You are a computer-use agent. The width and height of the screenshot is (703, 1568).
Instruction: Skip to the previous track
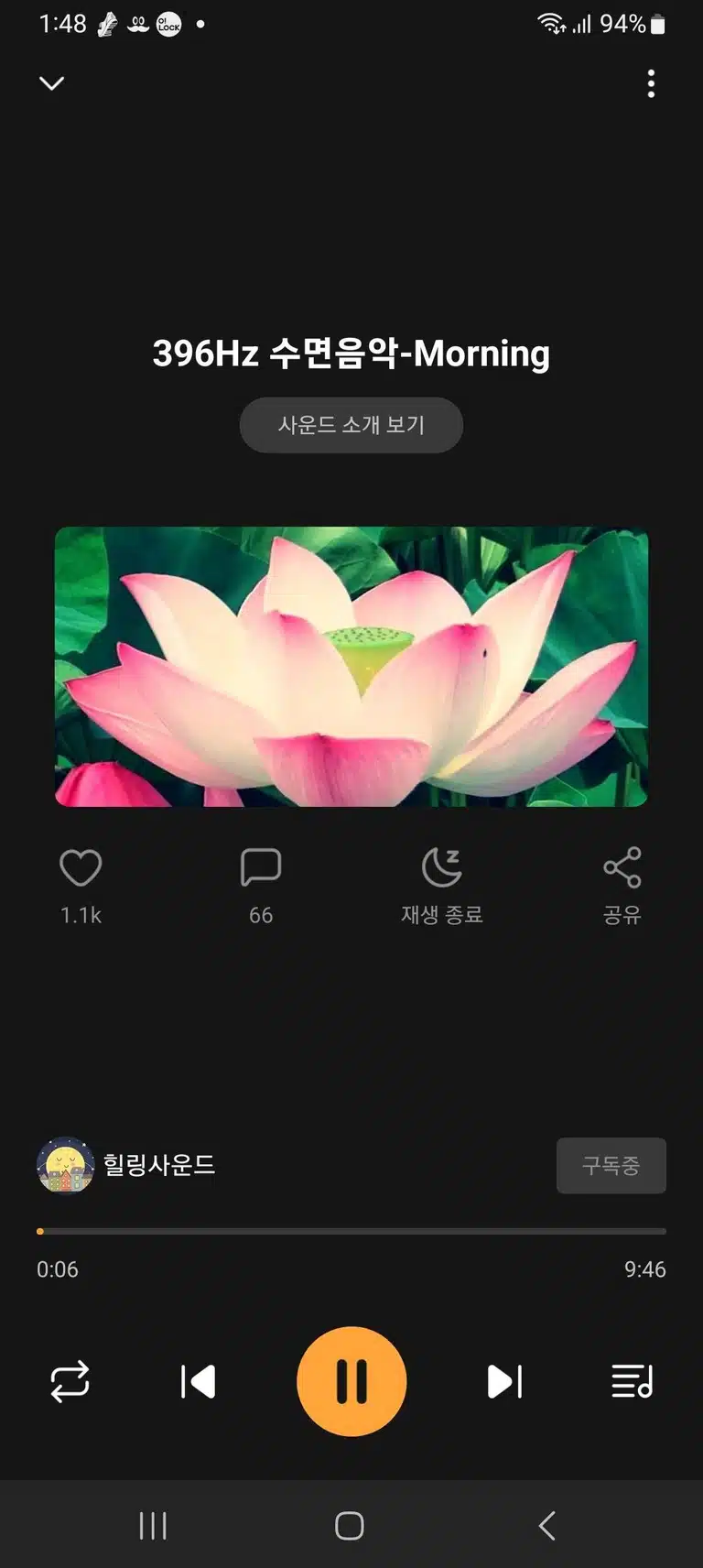pyautogui.click(x=198, y=1381)
